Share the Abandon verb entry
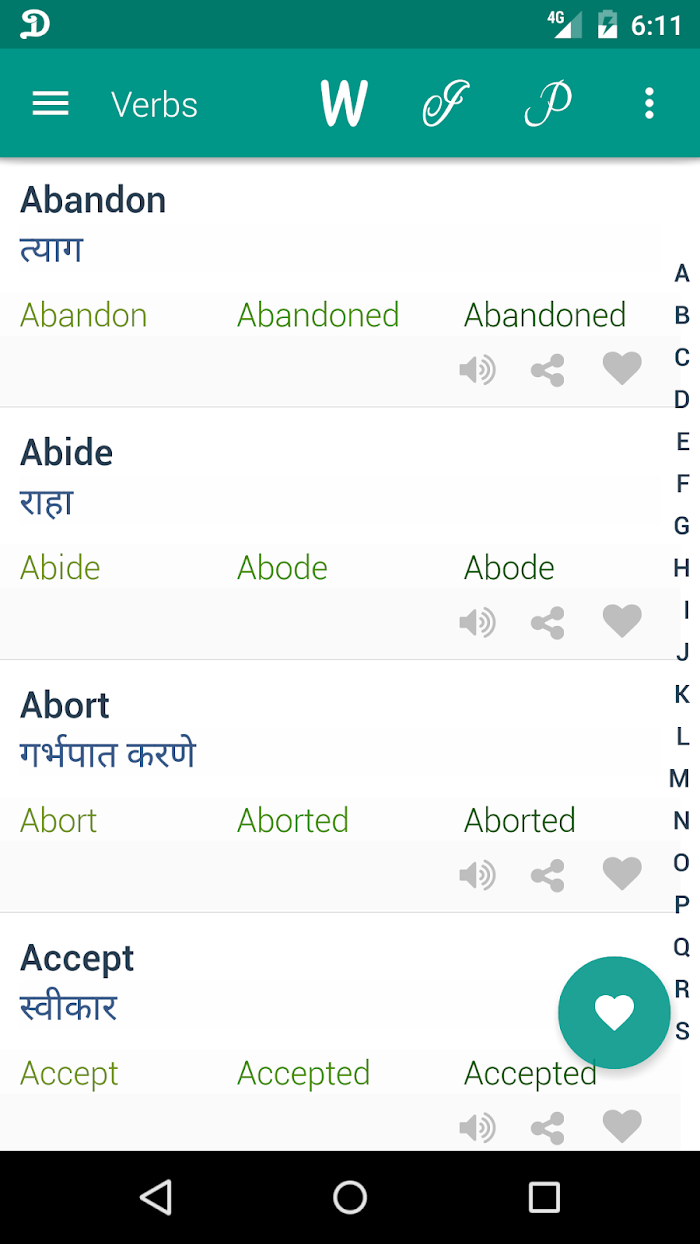This screenshot has height=1244, width=700. coord(547,371)
